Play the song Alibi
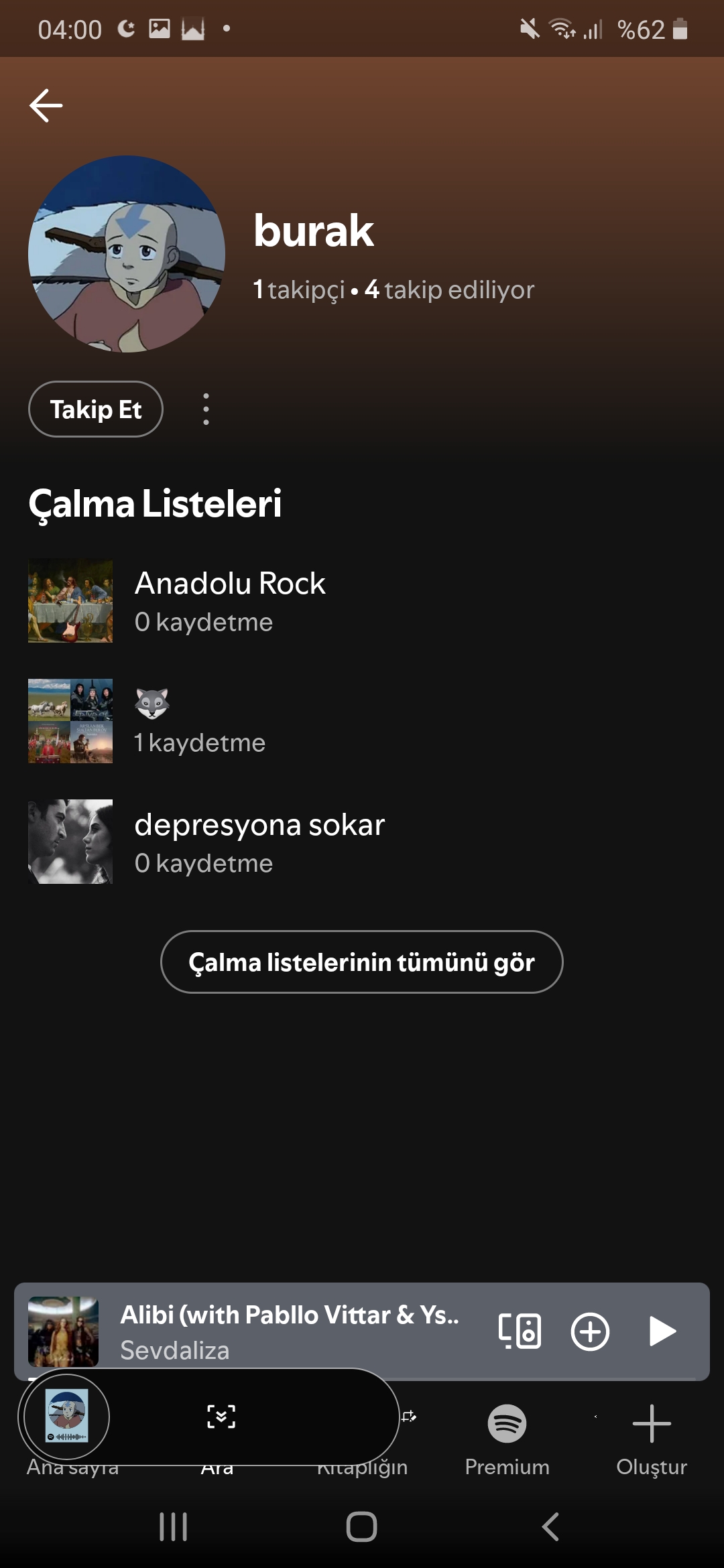724x1568 pixels. tap(662, 1331)
